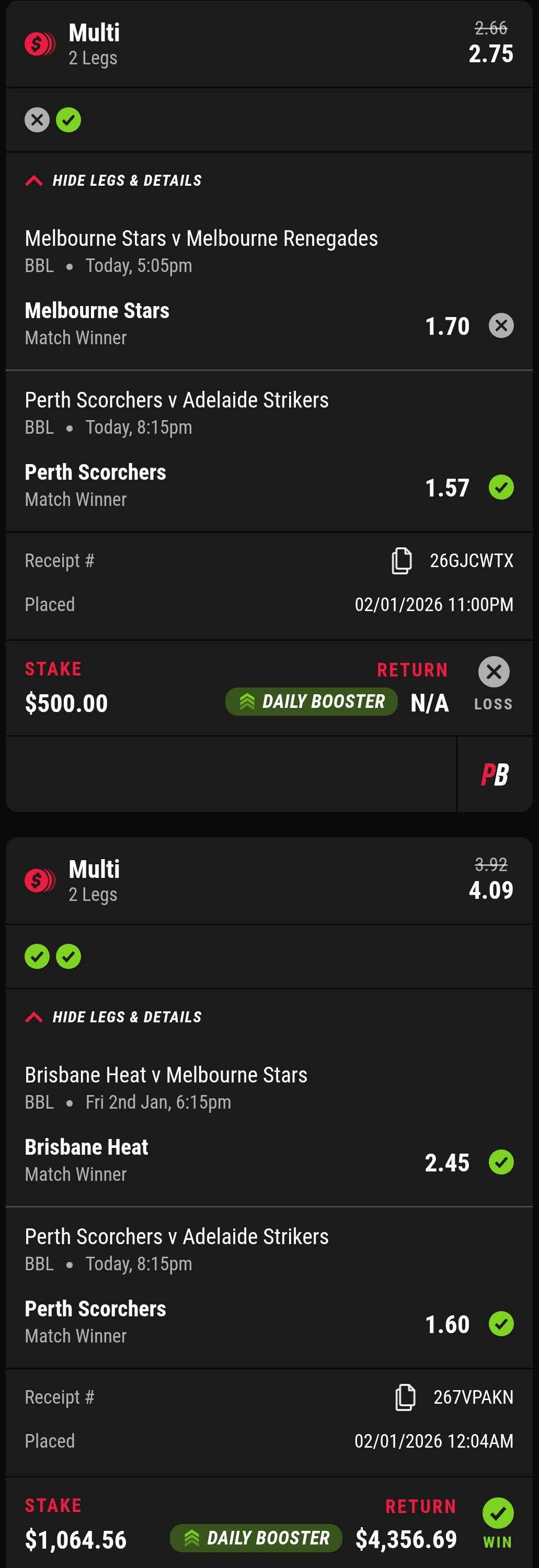Tap the PB button on the losing bet
539x1568 pixels.
495,774
